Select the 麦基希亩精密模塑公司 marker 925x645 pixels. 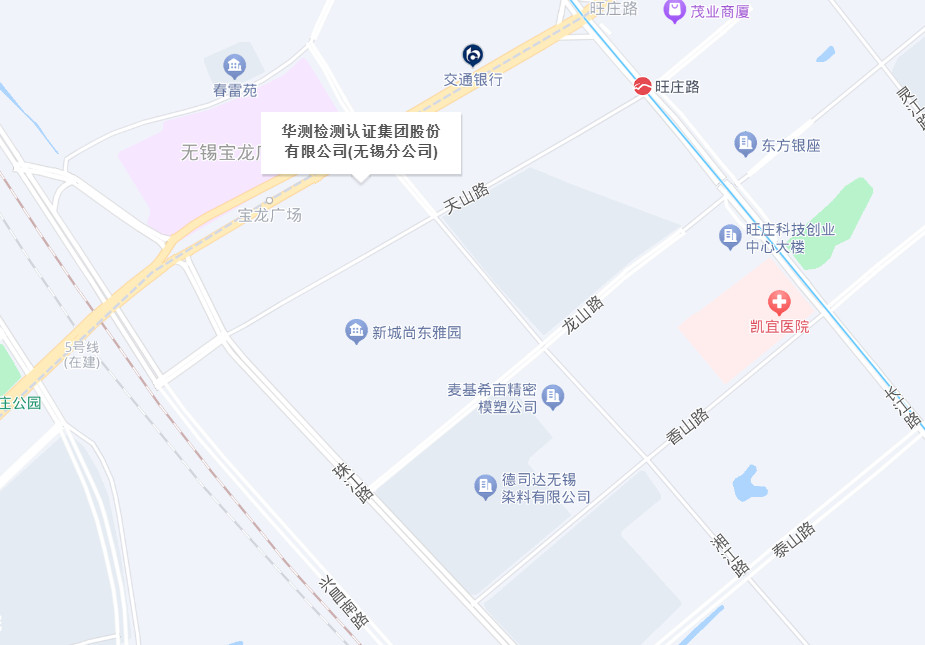point(553,397)
